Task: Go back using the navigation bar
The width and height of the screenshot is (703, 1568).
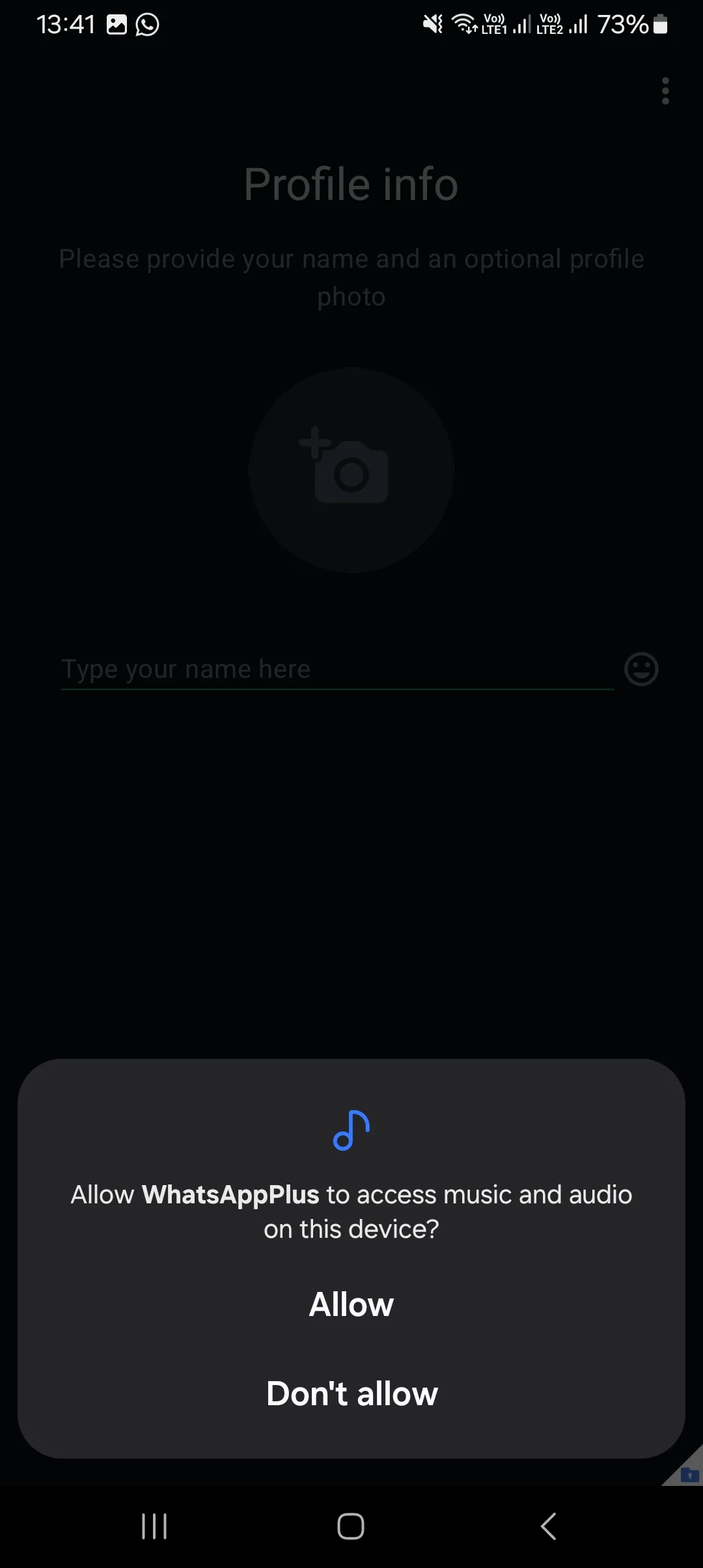Action: (x=549, y=1526)
